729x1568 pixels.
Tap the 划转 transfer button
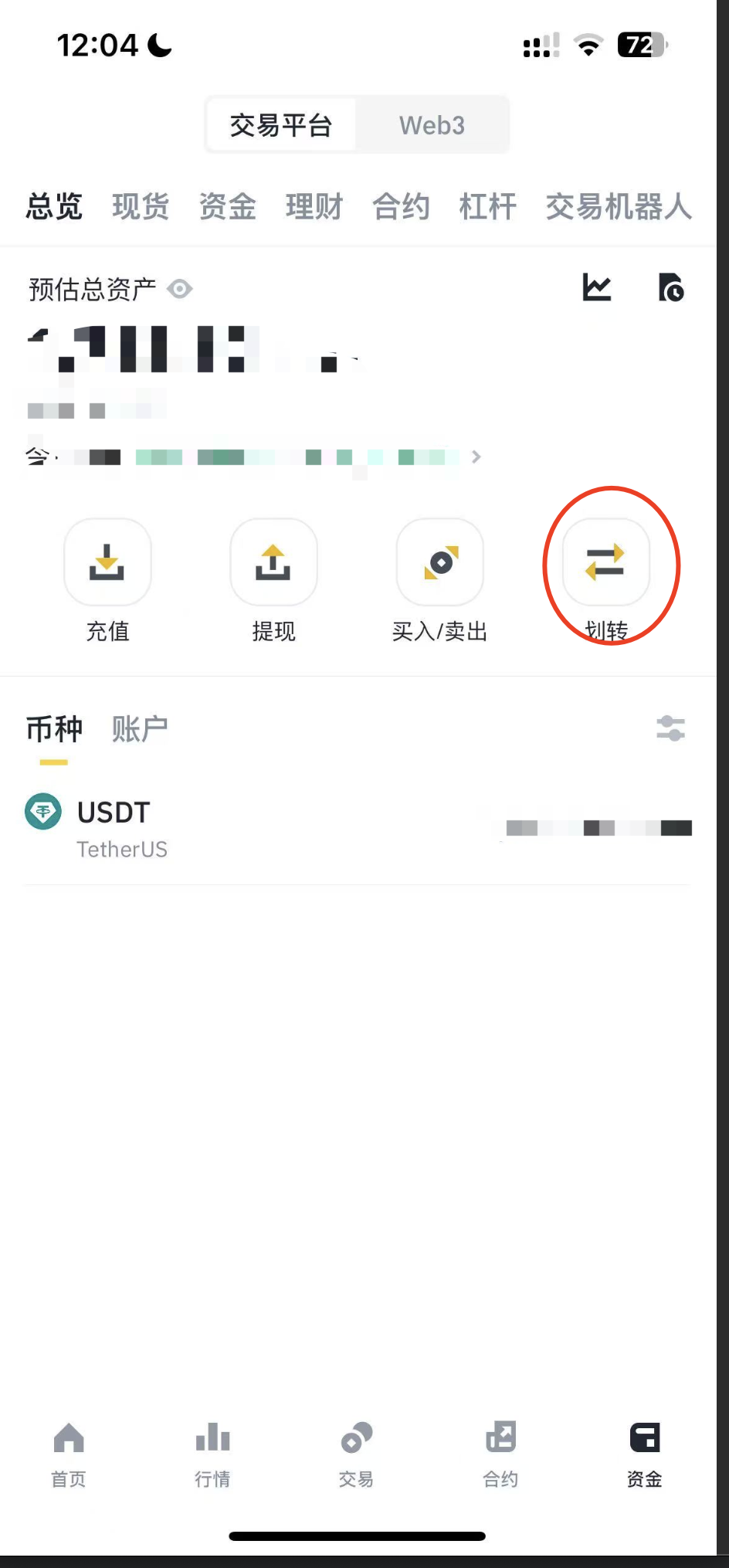pyautogui.click(x=605, y=562)
